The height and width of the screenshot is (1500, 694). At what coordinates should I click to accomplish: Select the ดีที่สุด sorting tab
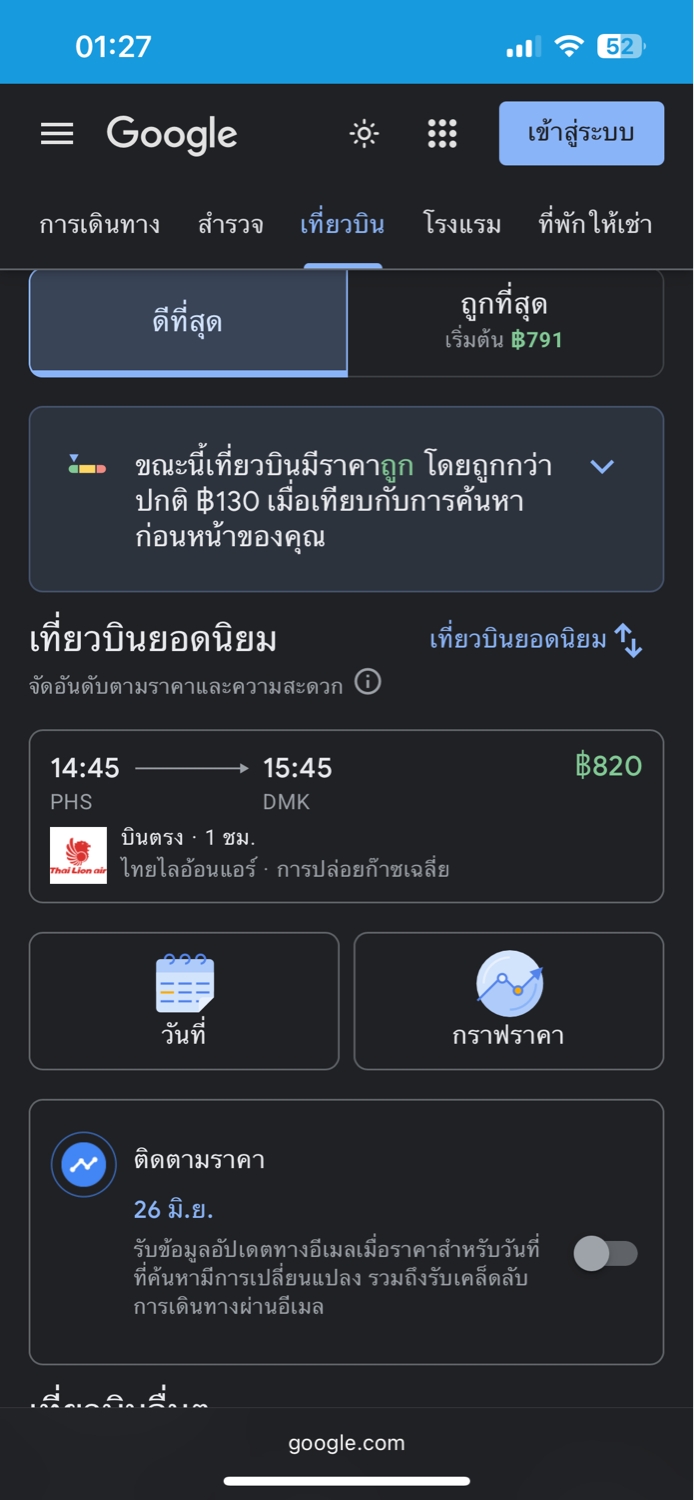[x=188, y=322]
